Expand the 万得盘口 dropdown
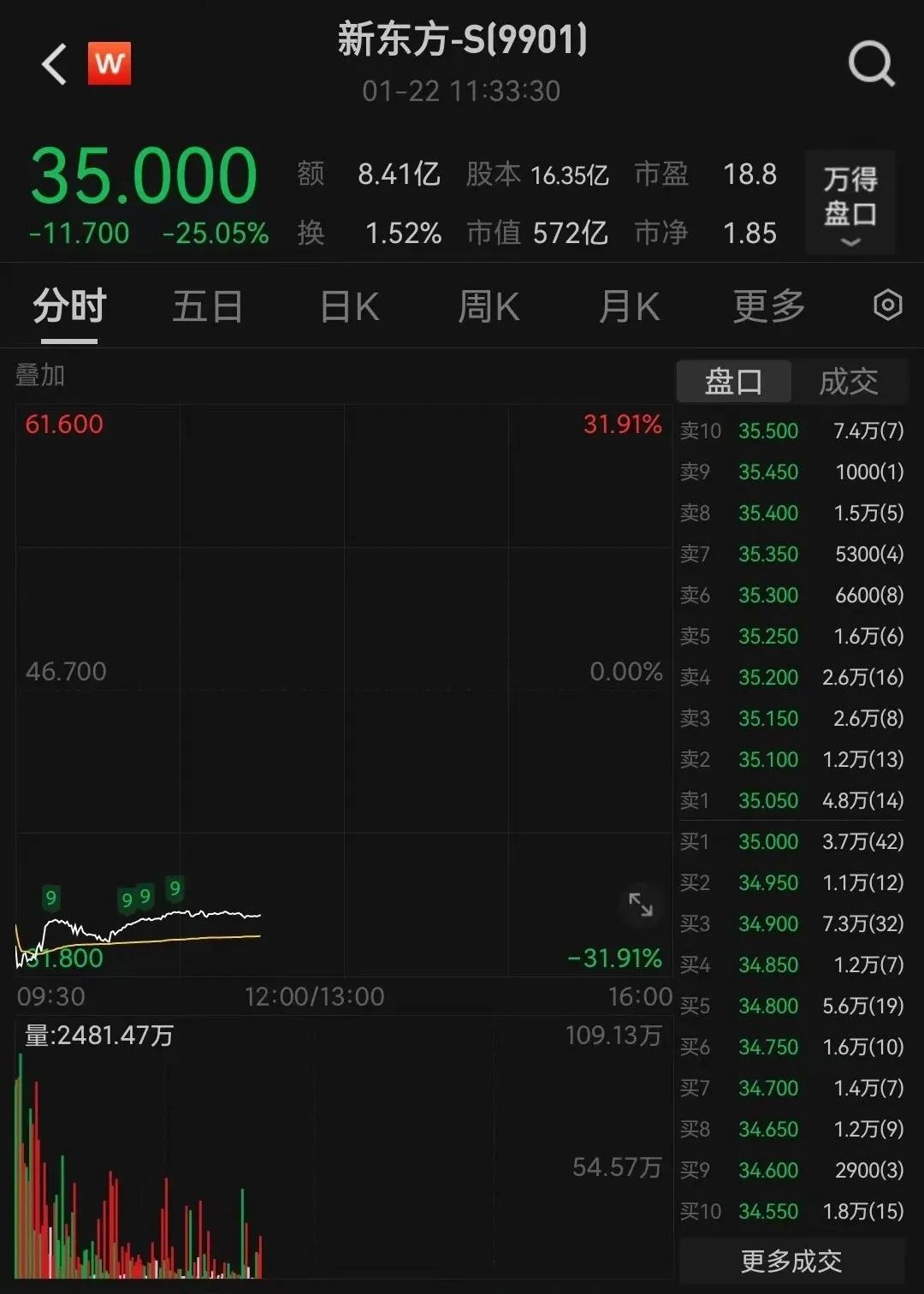924x1294 pixels. pos(850,204)
